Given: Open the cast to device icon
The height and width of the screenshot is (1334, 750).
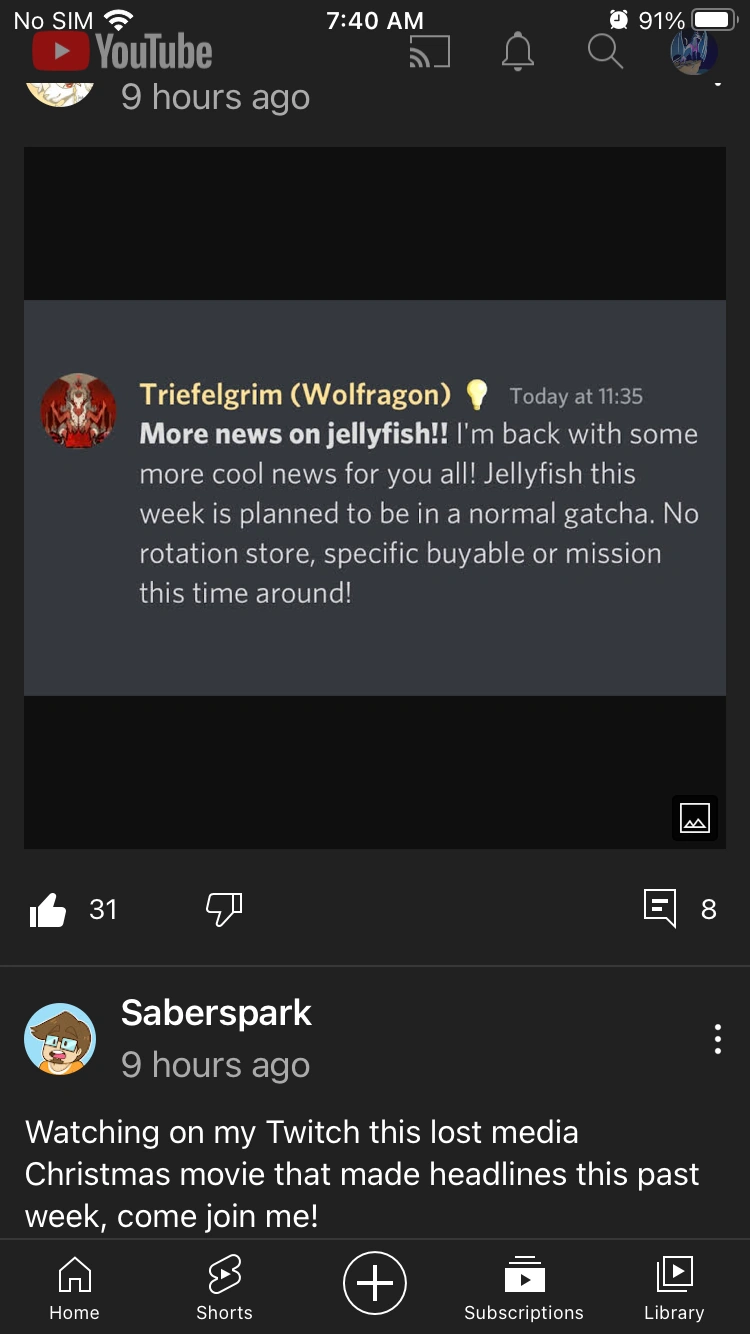Looking at the screenshot, I should pyautogui.click(x=430, y=52).
